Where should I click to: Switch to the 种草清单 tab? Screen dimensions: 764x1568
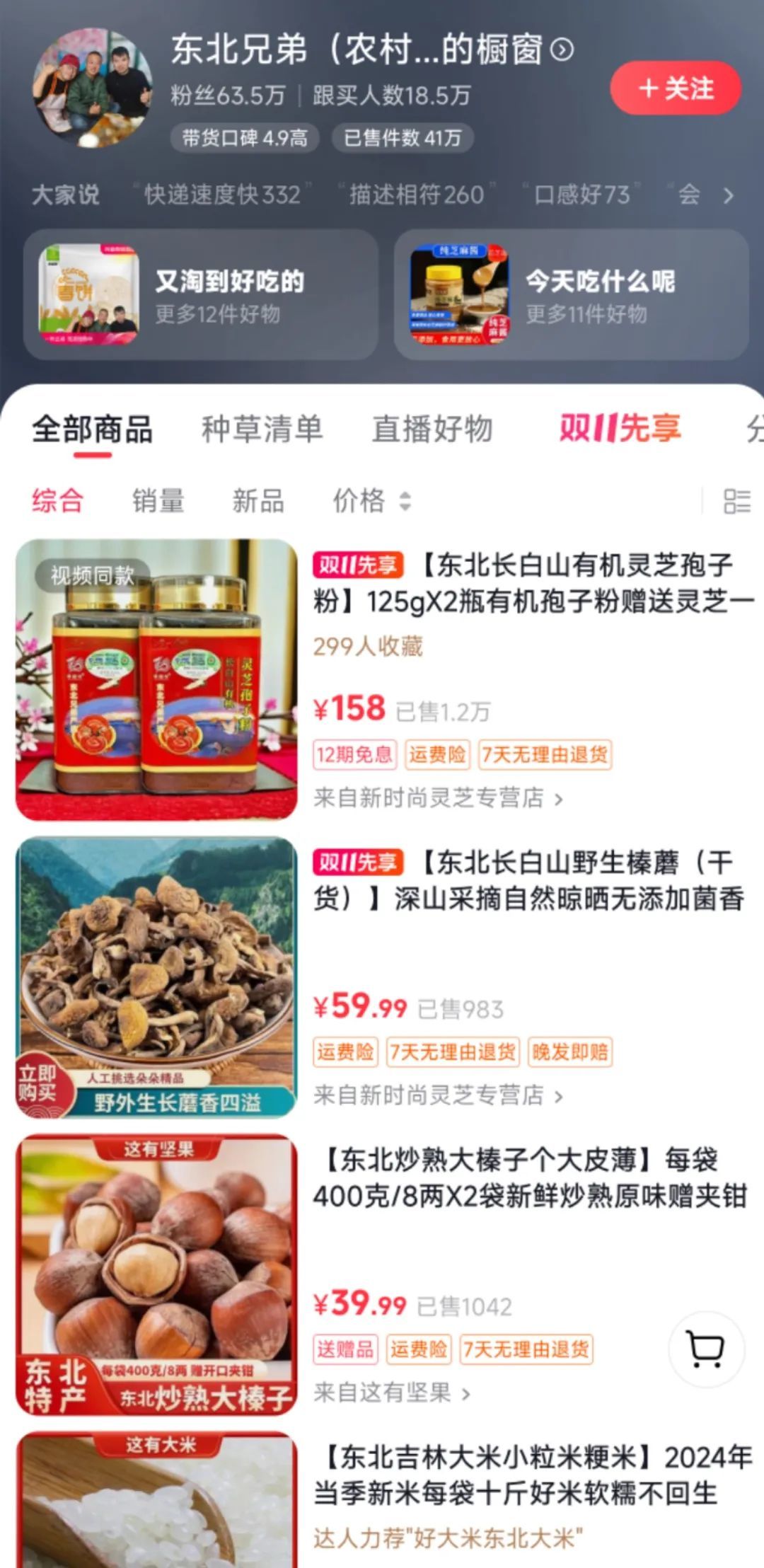tap(262, 429)
